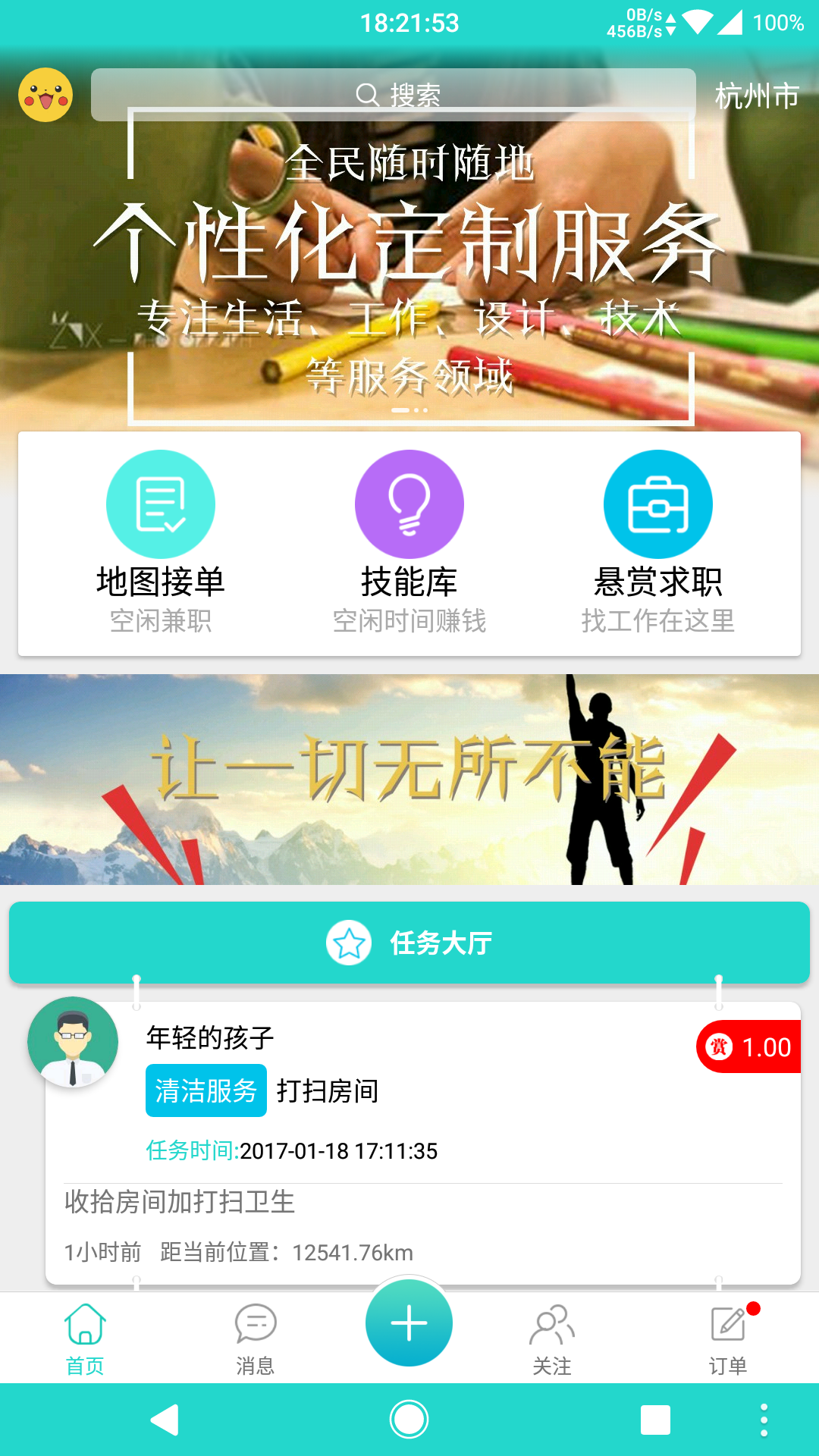The width and height of the screenshot is (819, 1456).
Task: Change city from 杭州市
Action: (x=756, y=96)
